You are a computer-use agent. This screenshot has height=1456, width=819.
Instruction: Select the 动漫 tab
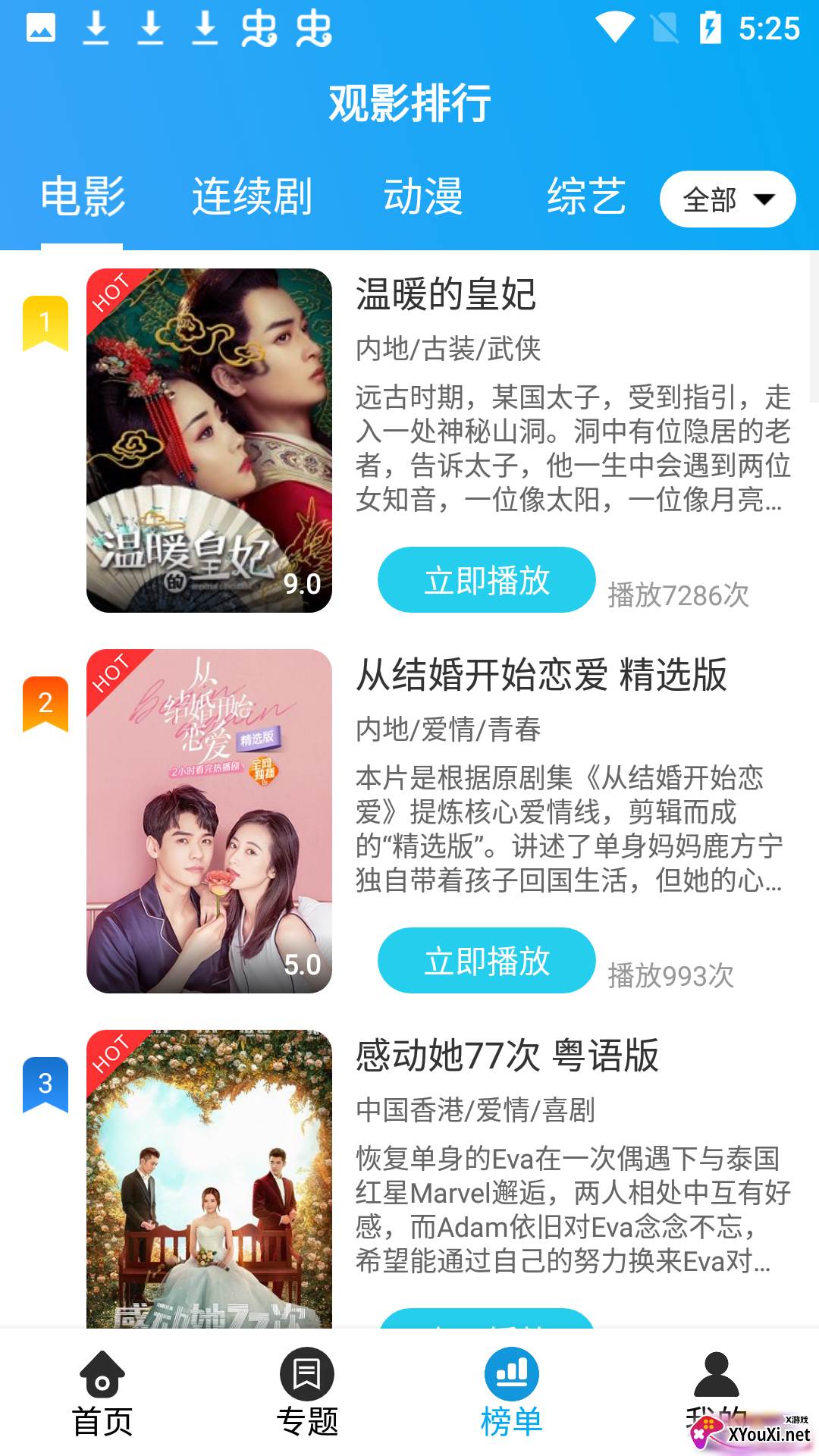click(423, 197)
